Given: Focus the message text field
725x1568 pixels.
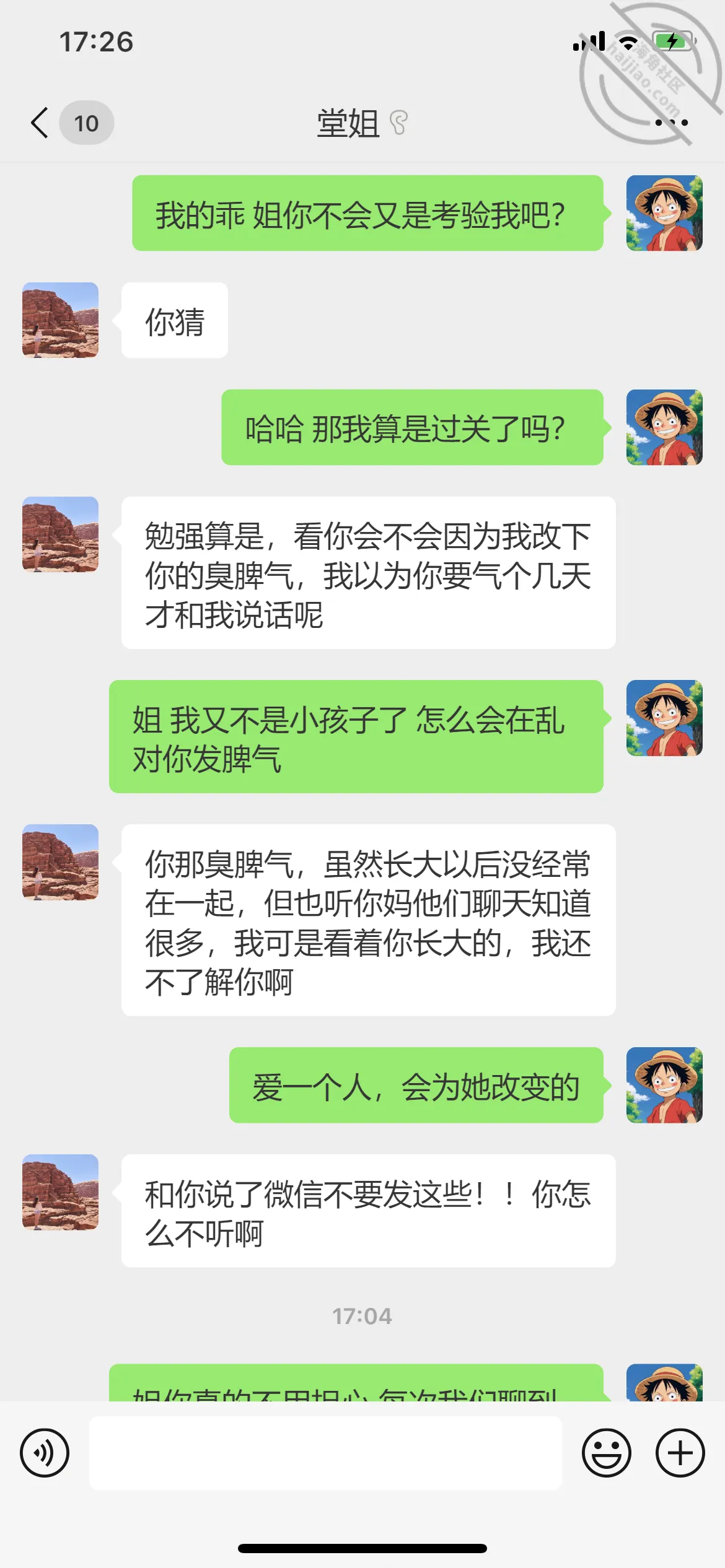Looking at the screenshot, I should coord(325,1453).
